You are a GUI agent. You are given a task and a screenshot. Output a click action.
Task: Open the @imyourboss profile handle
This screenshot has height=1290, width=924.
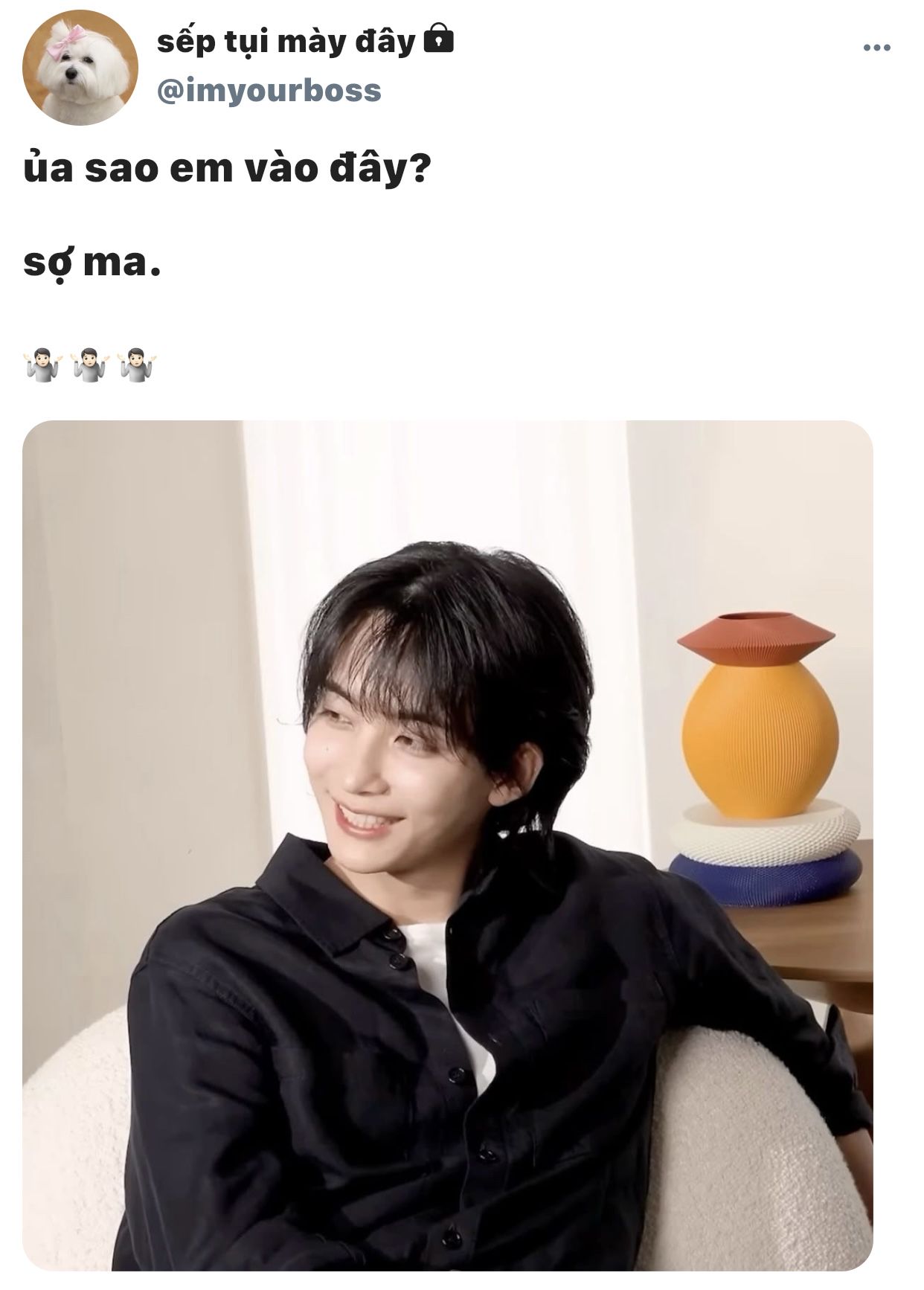(269, 91)
